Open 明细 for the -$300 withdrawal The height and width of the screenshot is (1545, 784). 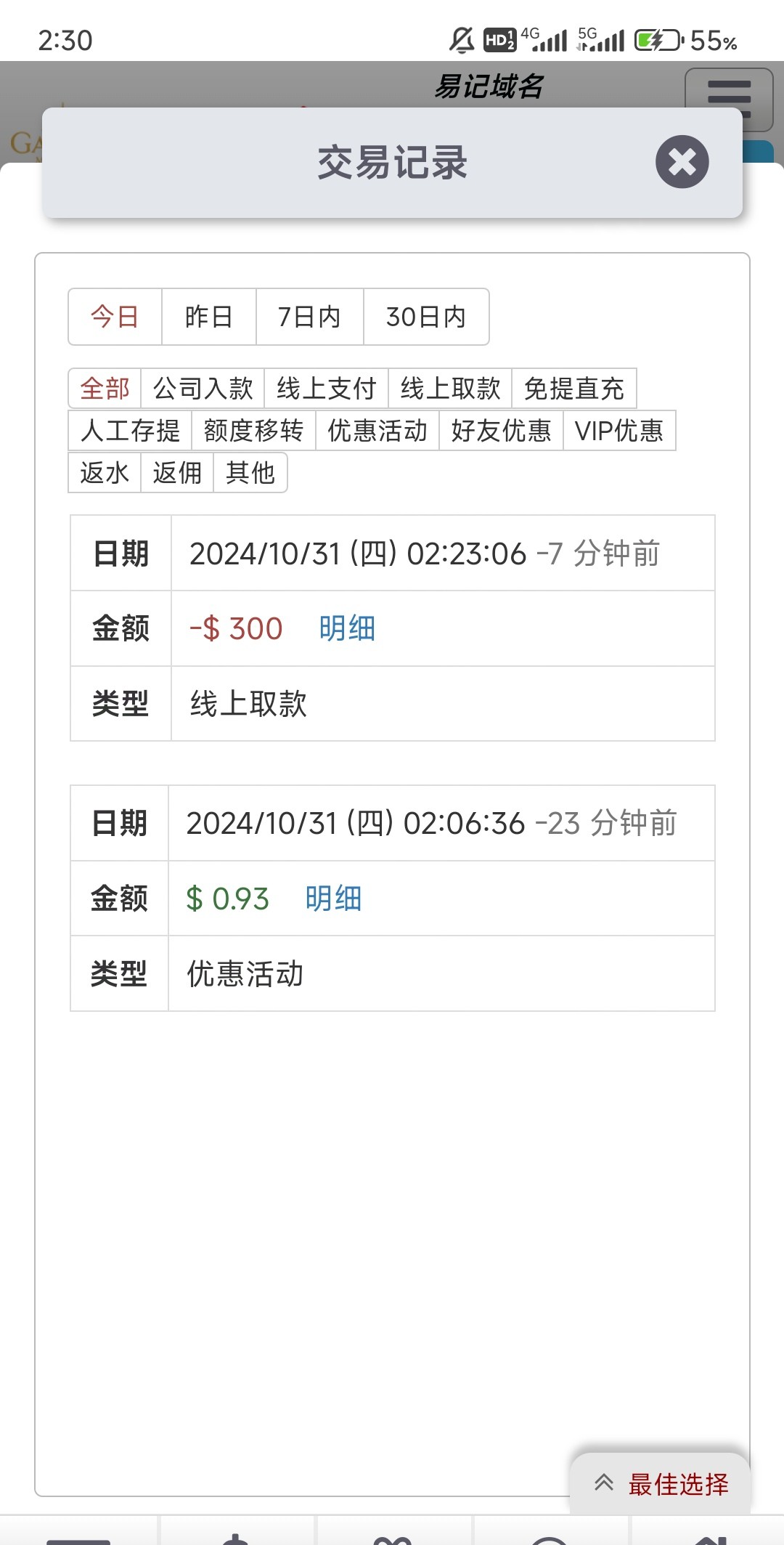347,628
